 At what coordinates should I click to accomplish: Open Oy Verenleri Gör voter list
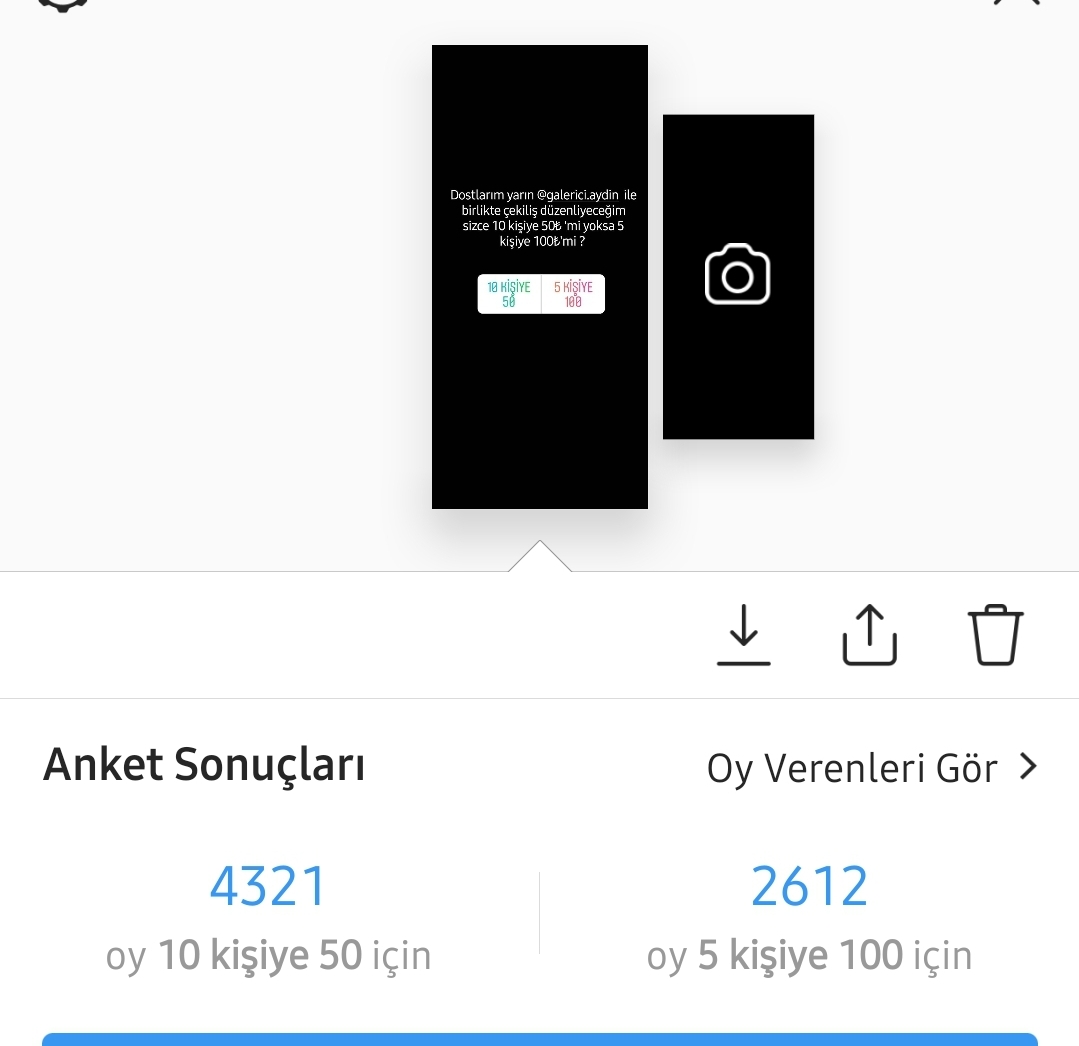click(872, 767)
